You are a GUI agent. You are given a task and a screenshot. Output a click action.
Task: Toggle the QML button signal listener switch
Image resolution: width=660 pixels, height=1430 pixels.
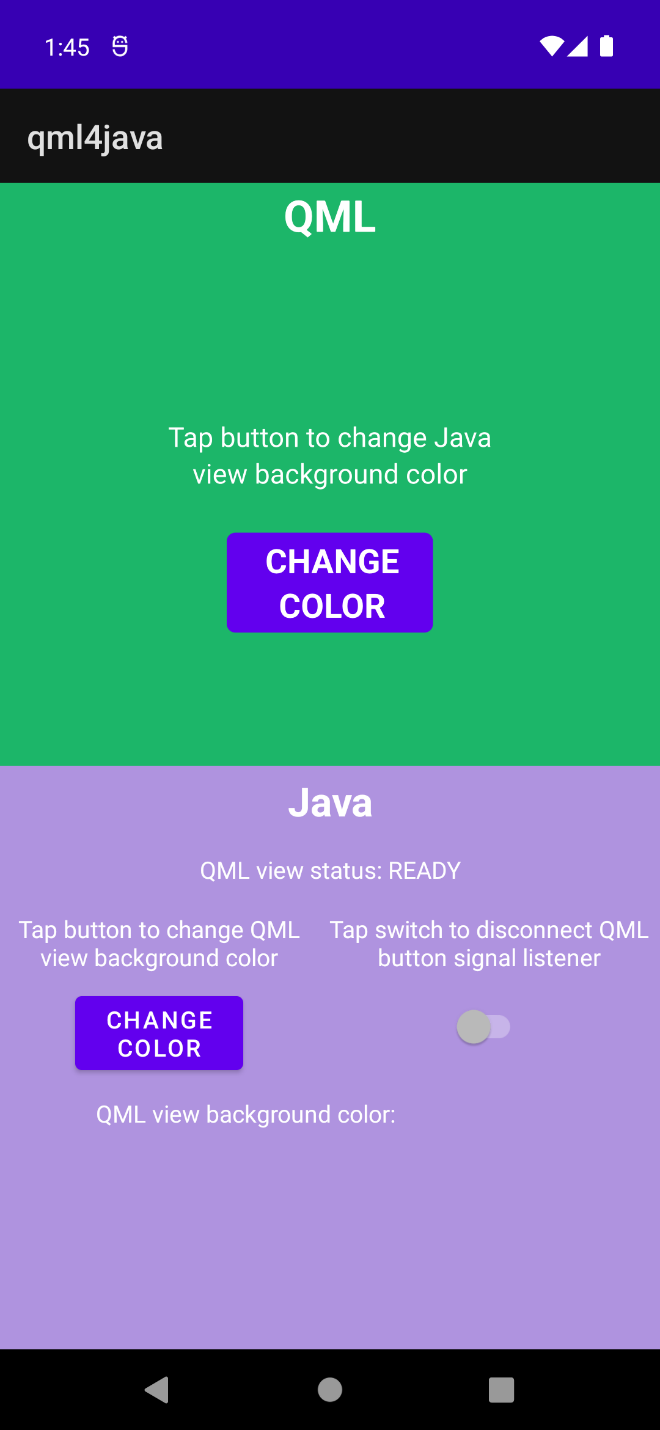pos(484,1027)
